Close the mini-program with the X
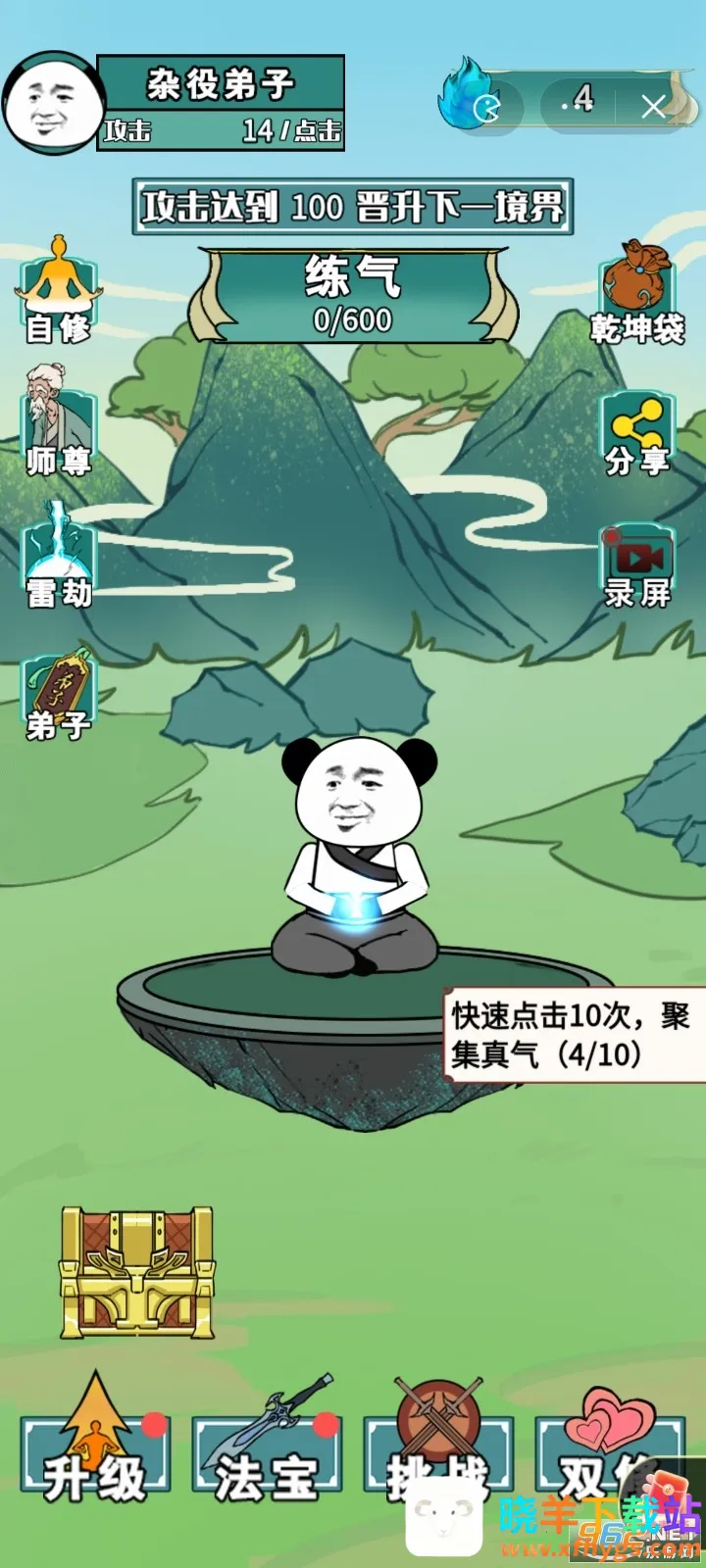 [x=653, y=106]
